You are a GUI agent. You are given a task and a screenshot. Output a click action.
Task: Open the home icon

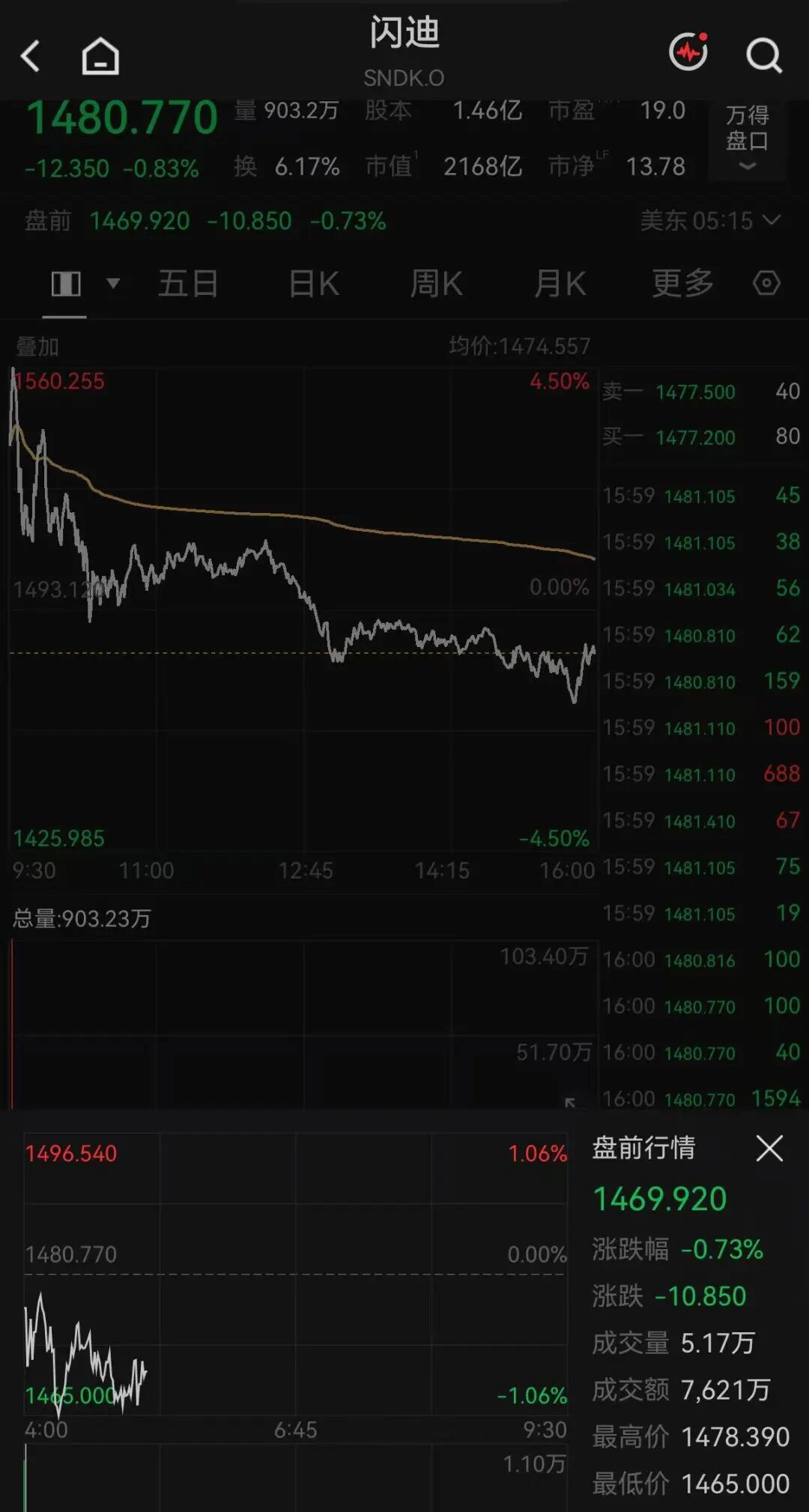(100, 56)
